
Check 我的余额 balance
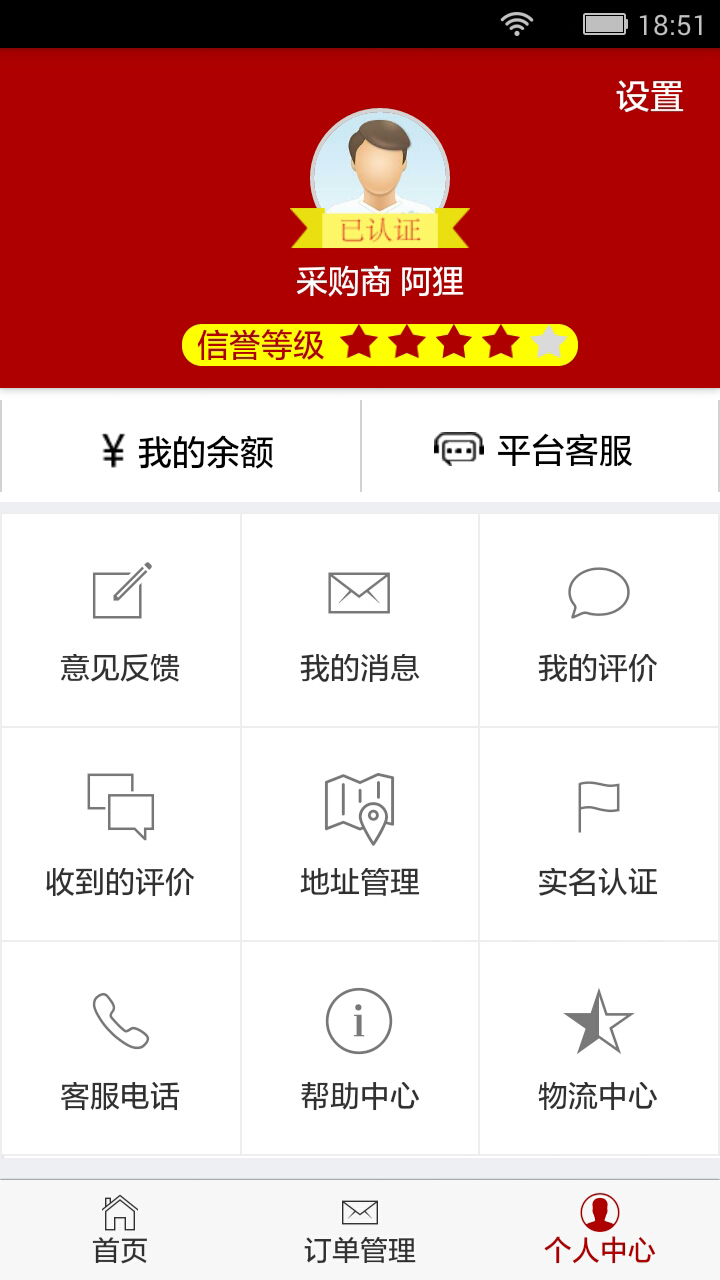[x=182, y=451]
